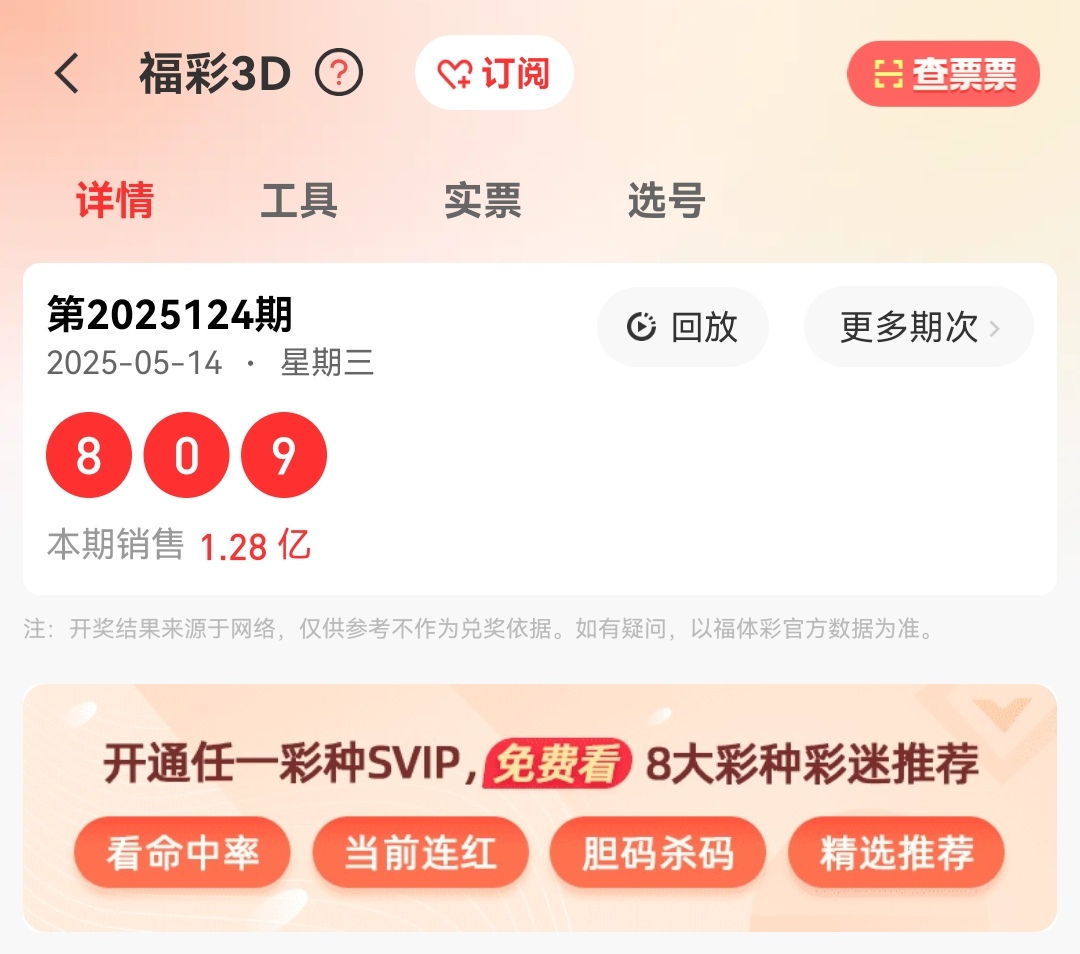
Task: Open the 实票 tab
Action: pyautogui.click(x=482, y=200)
